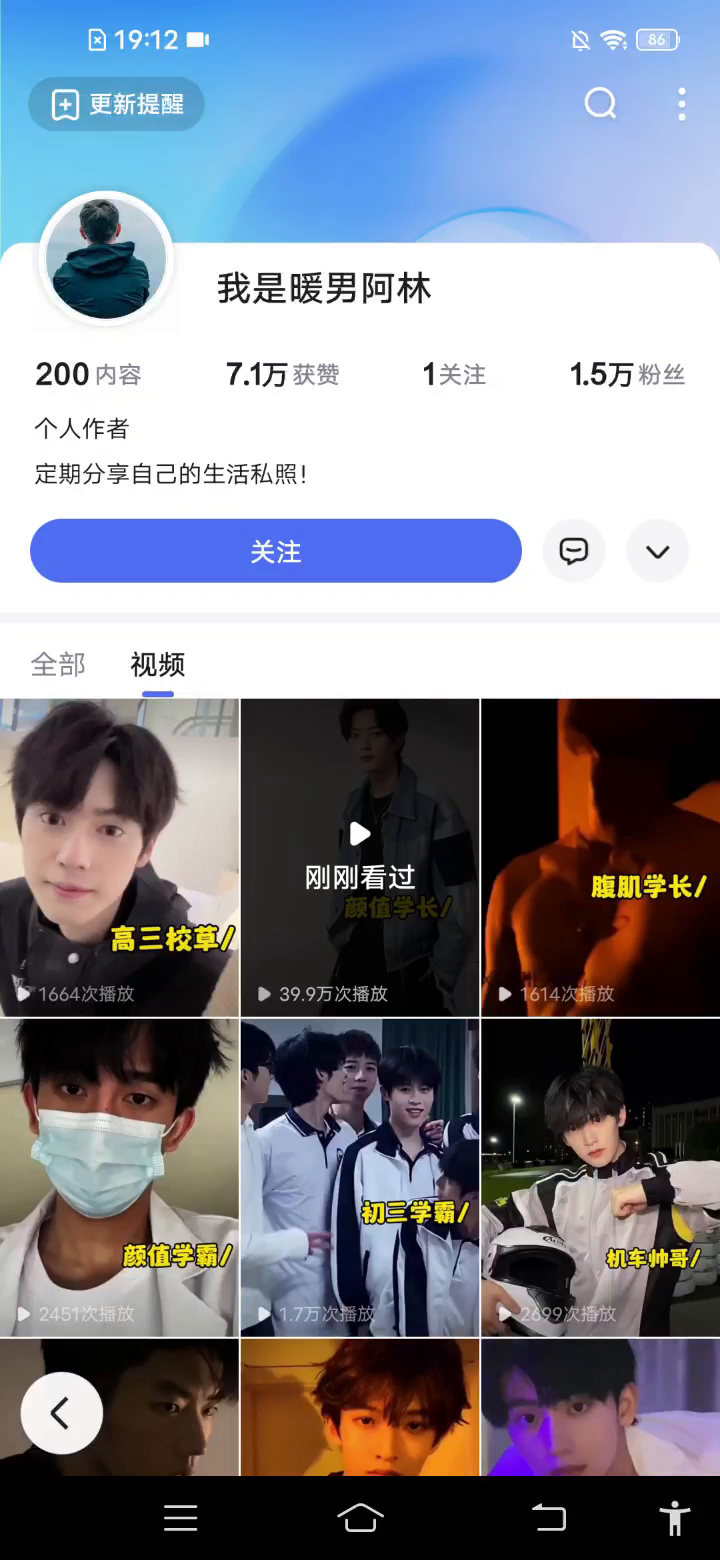Expand the recommended users chevron
This screenshot has width=720, height=1560.
[657, 551]
